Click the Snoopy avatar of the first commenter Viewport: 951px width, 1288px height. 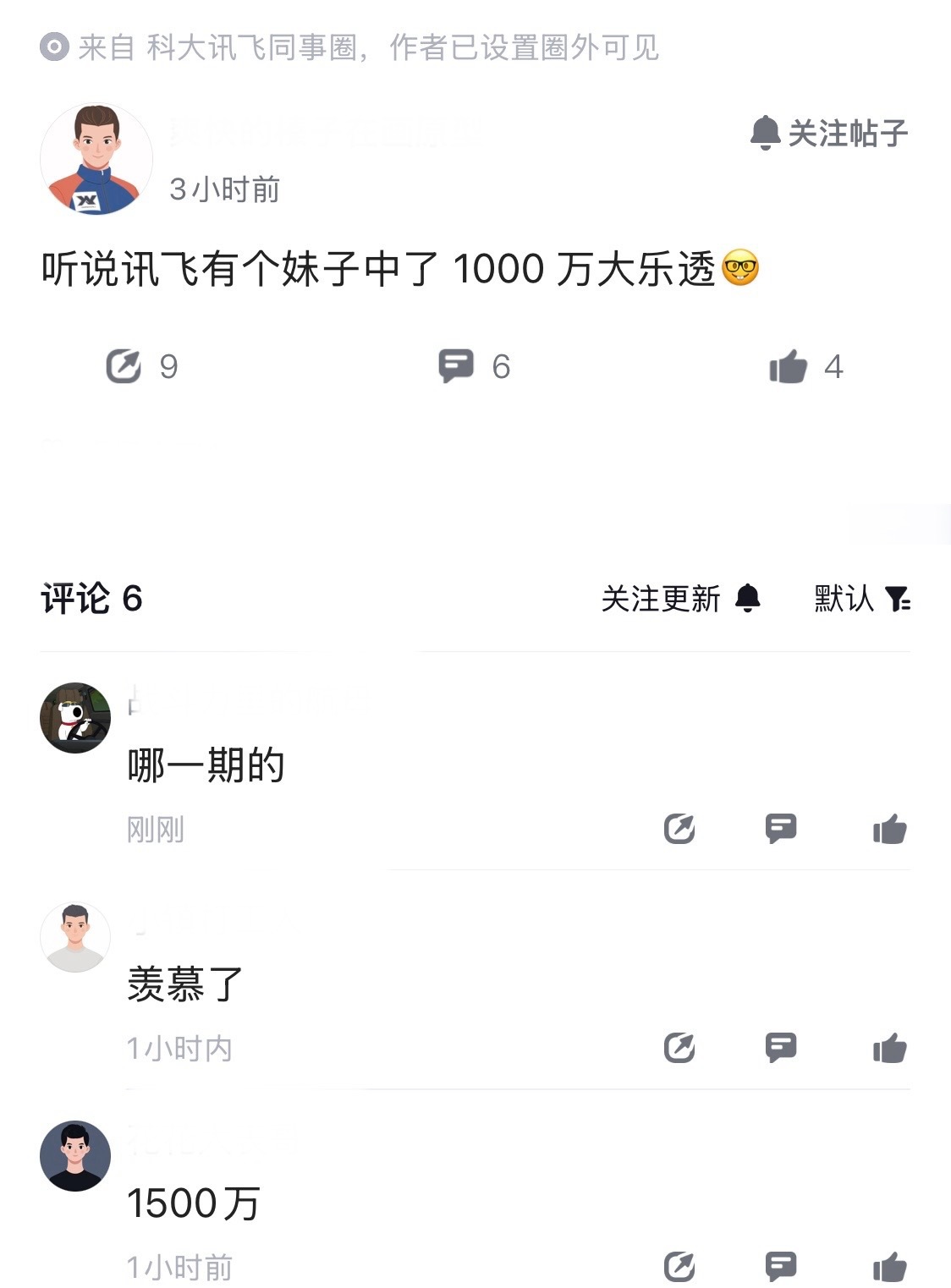[74, 717]
